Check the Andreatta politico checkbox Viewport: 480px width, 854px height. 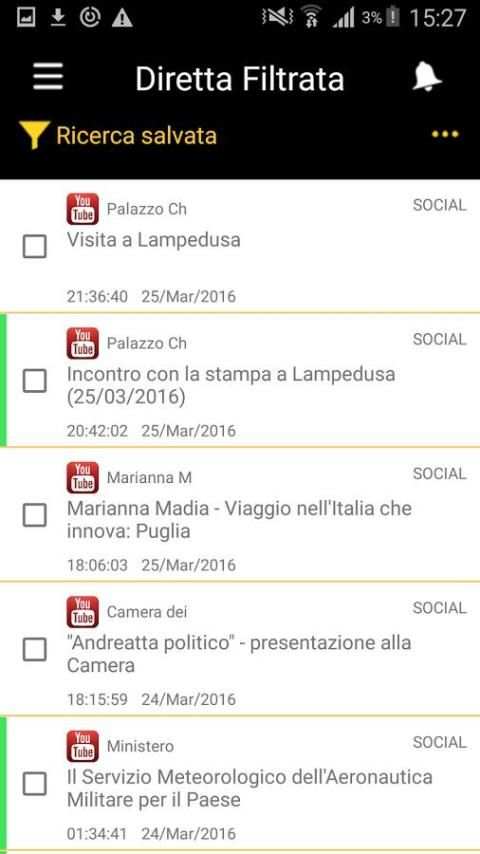click(34, 649)
